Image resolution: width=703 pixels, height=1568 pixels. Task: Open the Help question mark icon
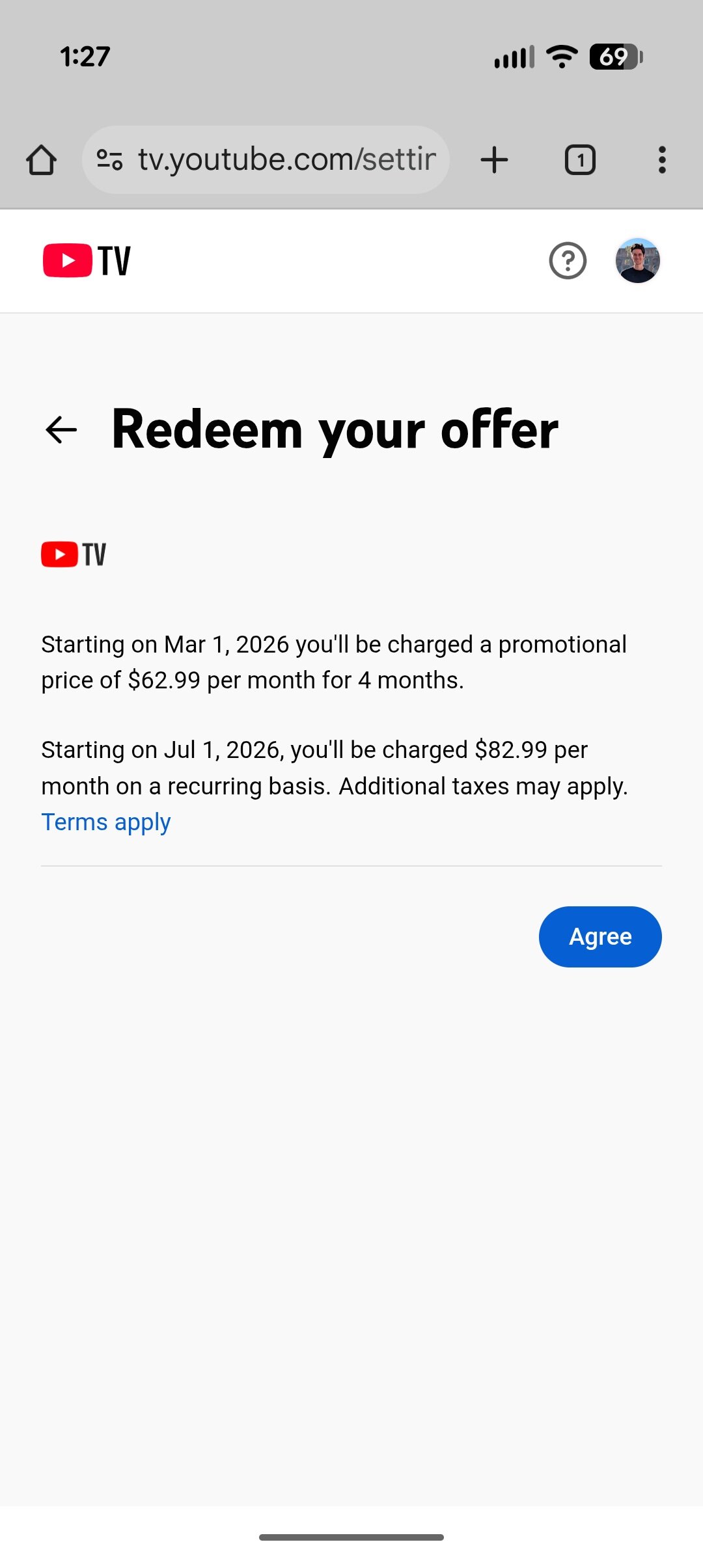coord(568,262)
